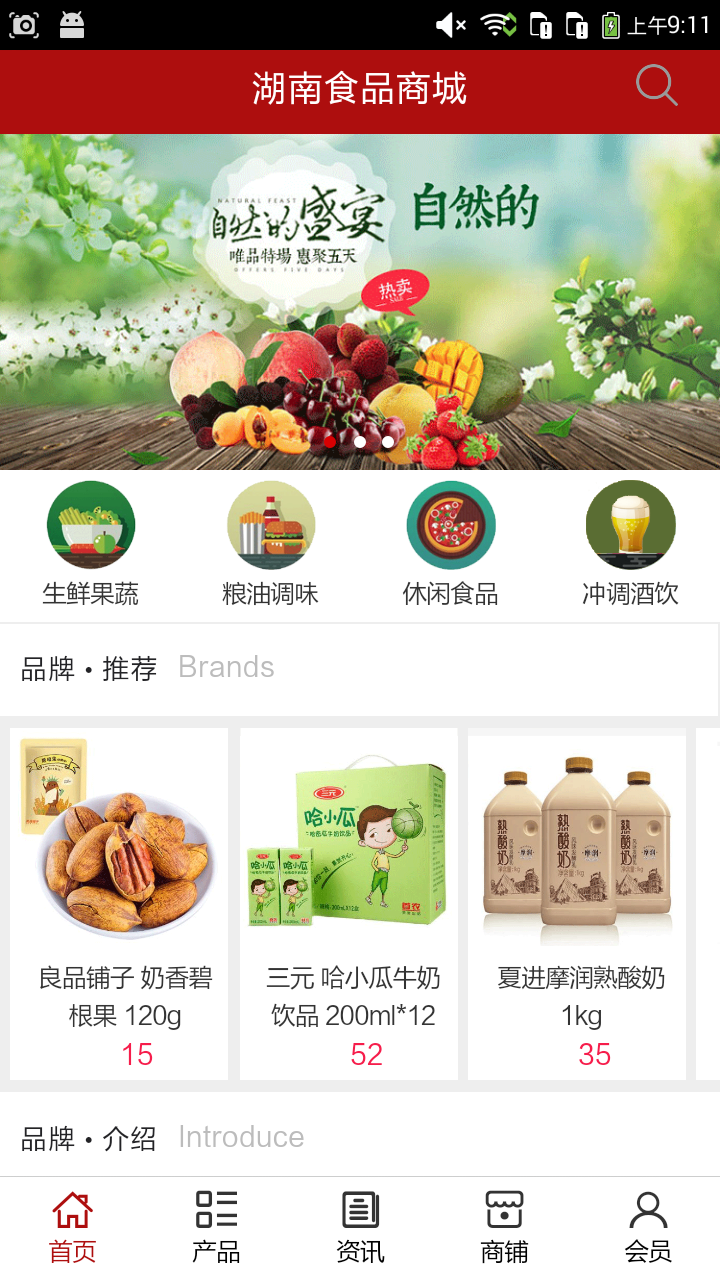Tap the 夏进摩润熟酸奶 1kg product card

(577, 903)
